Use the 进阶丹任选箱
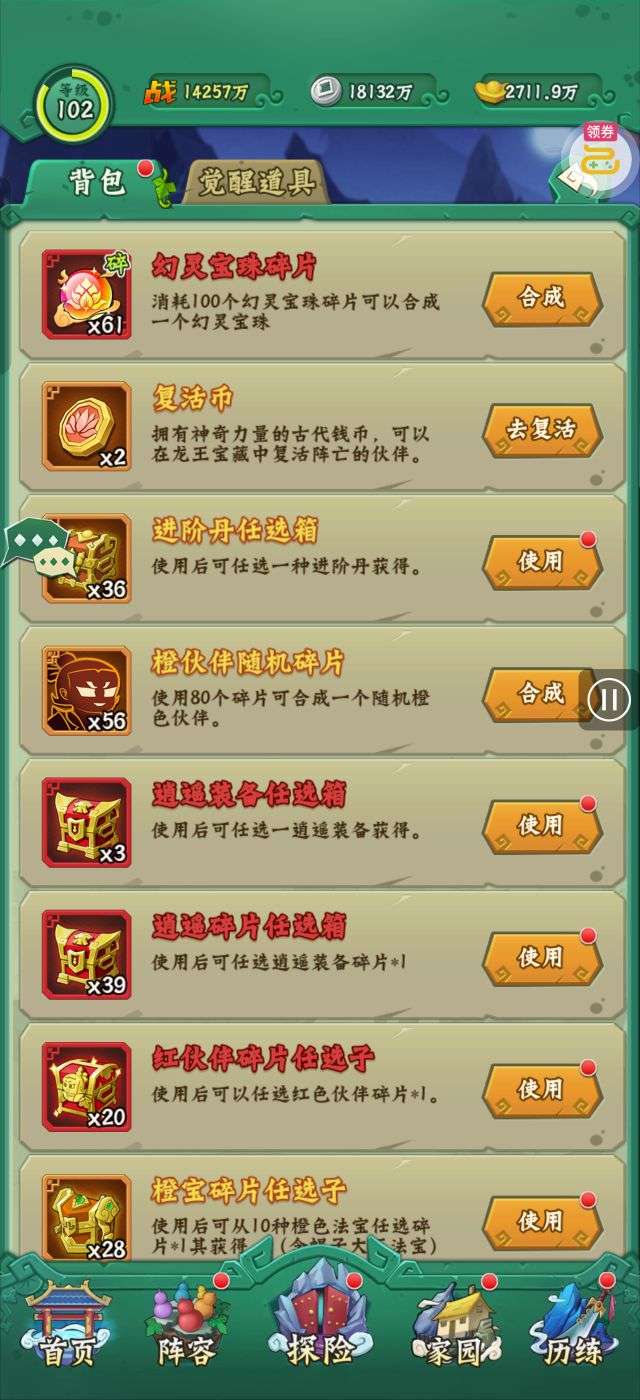Viewport: 640px width, 1400px height. pyautogui.click(x=541, y=561)
